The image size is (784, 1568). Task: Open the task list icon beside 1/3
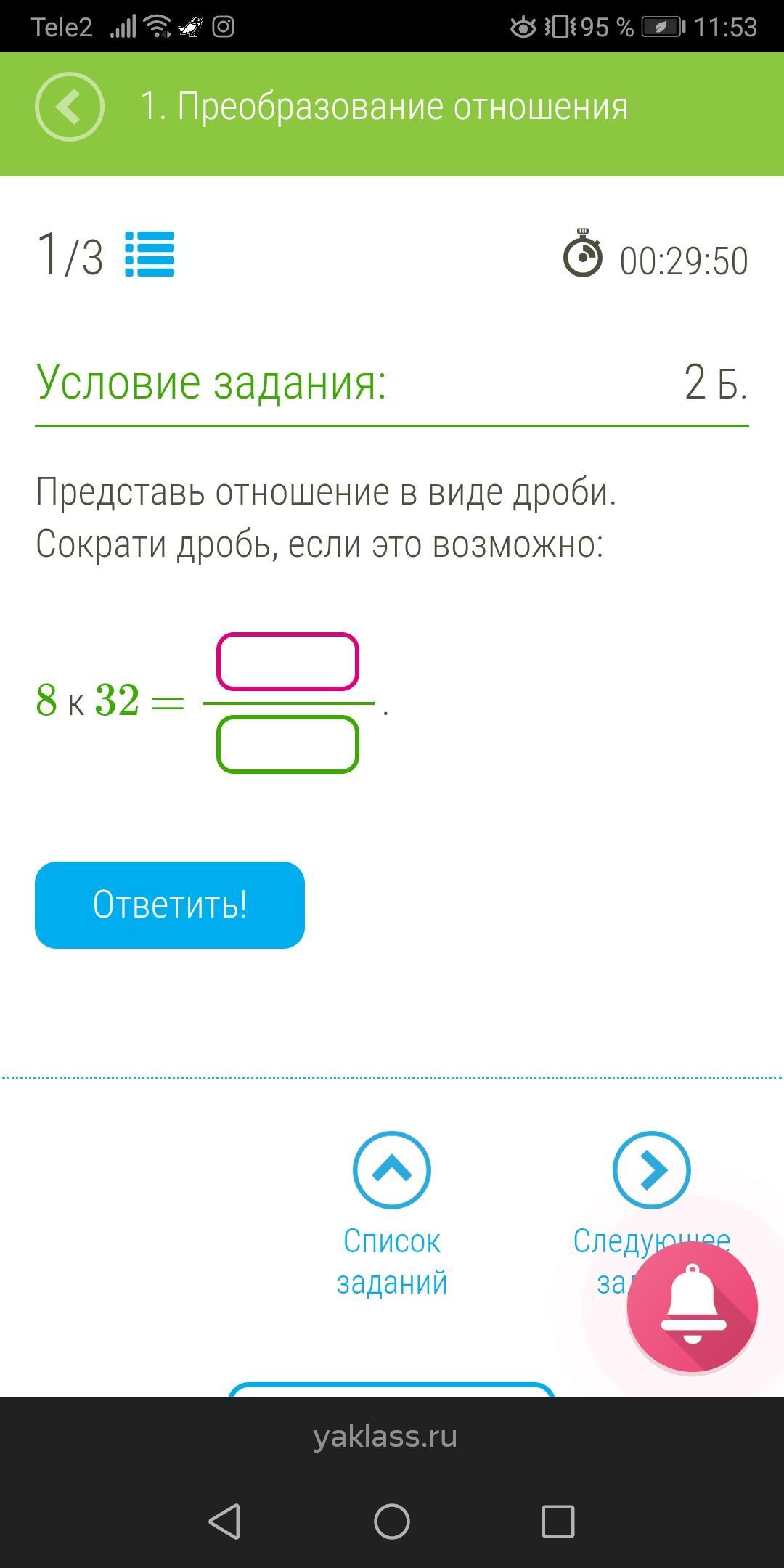click(150, 254)
